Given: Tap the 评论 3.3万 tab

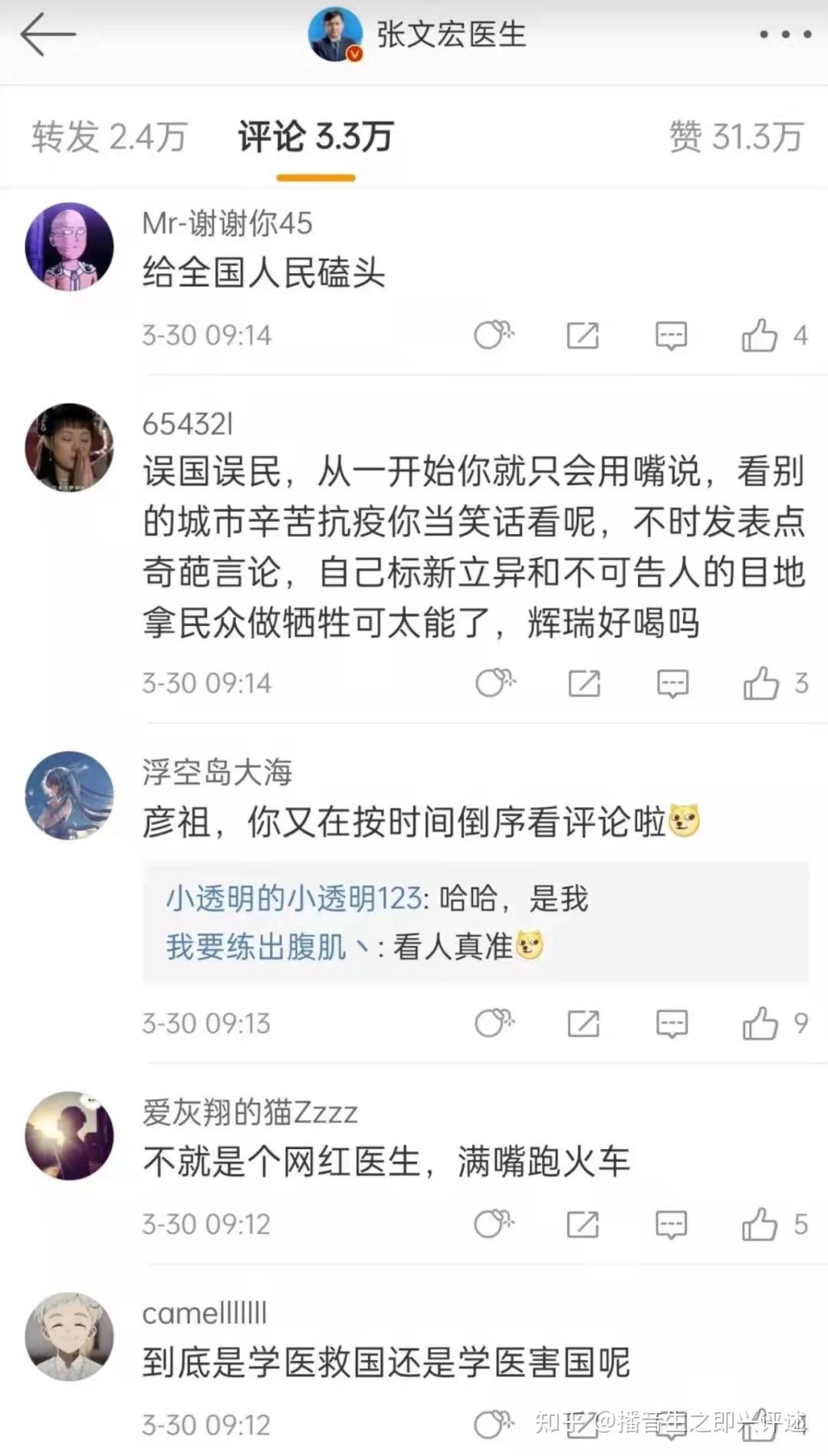Looking at the screenshot, I should tap(316, 138).
